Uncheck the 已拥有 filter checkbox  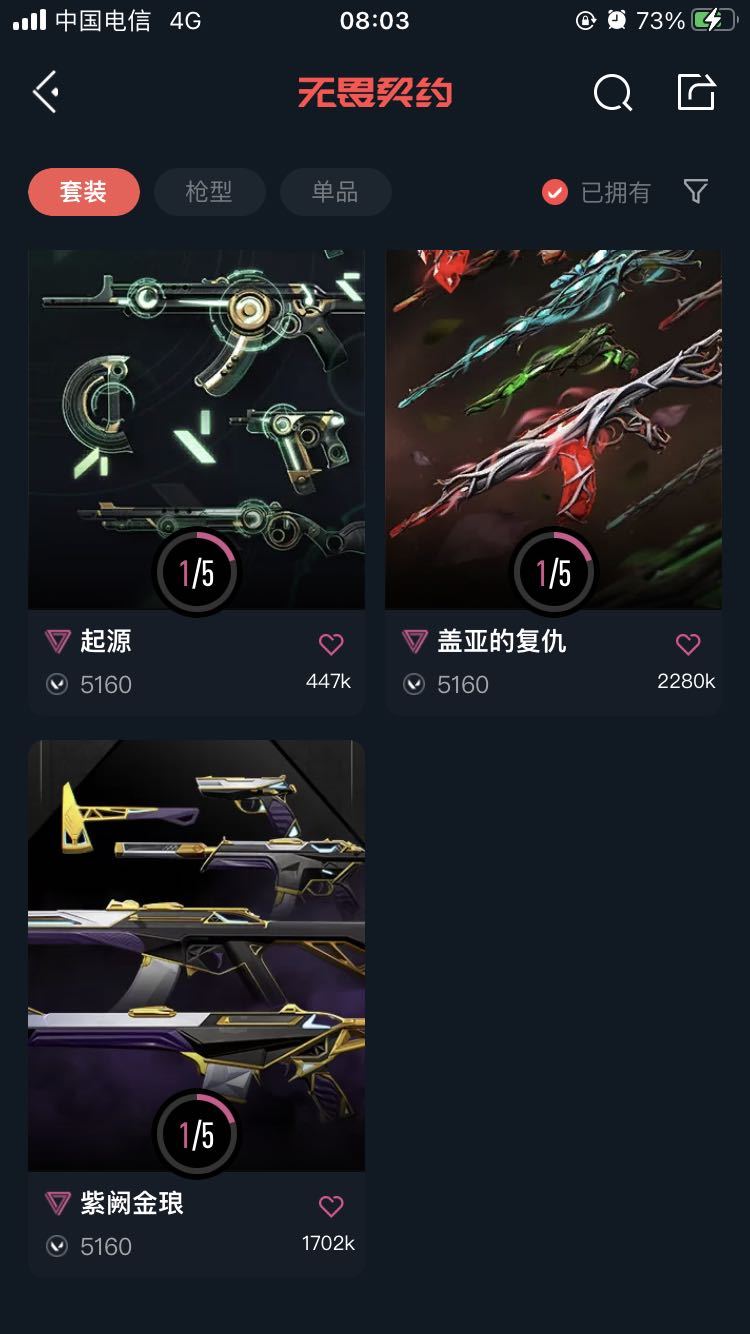coord(555,192)
